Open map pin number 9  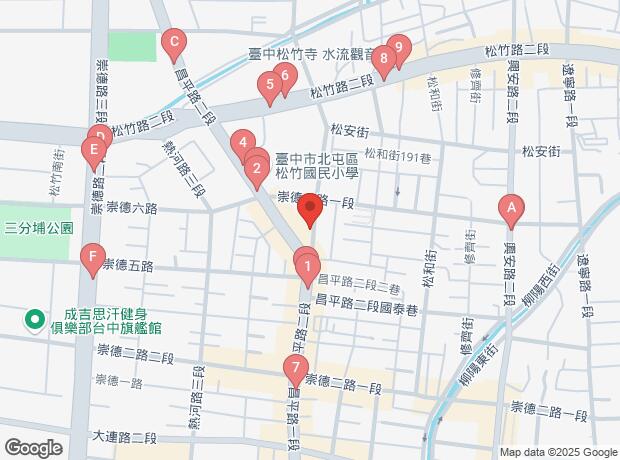[398, 47]
